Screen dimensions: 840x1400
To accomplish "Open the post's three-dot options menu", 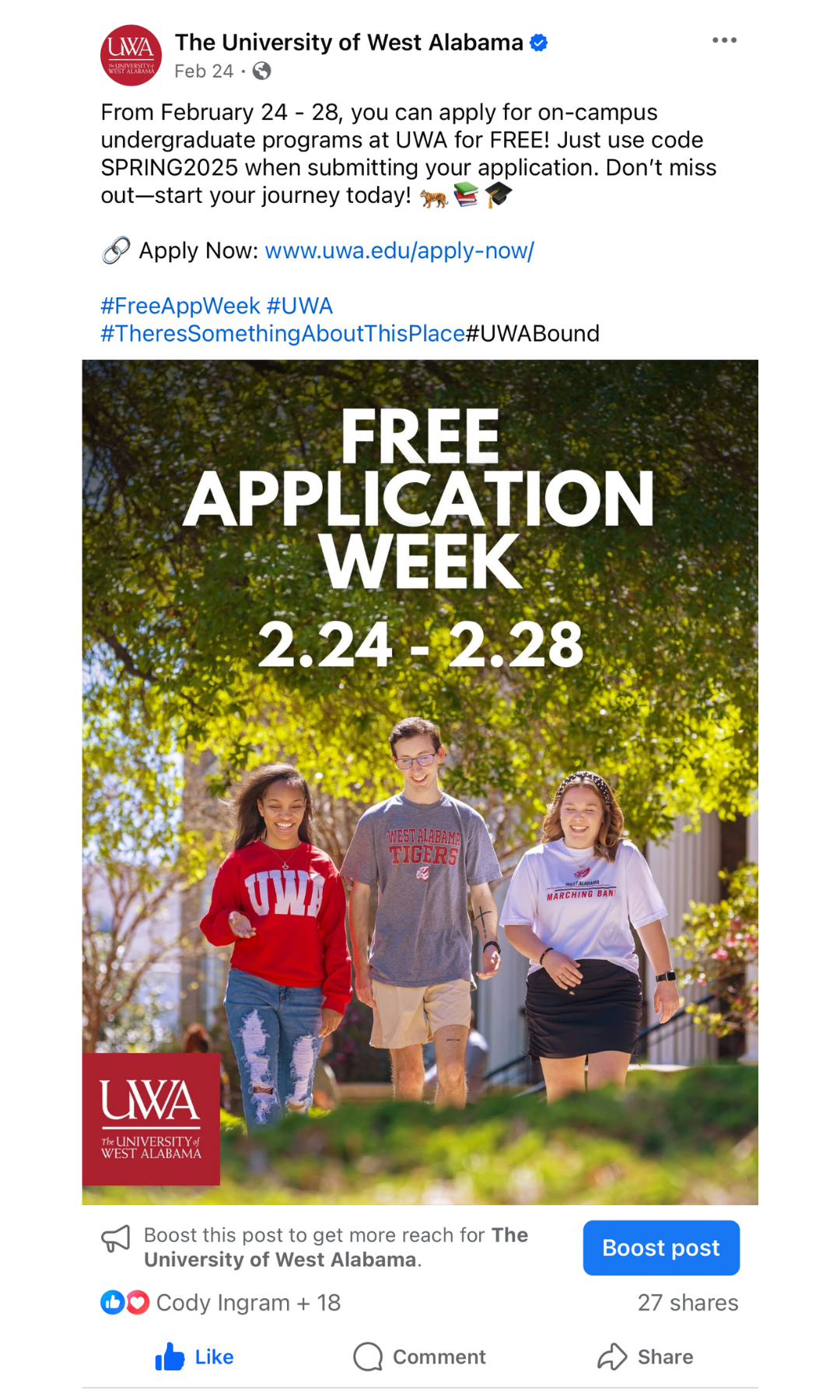I will (x=723, y=40).
